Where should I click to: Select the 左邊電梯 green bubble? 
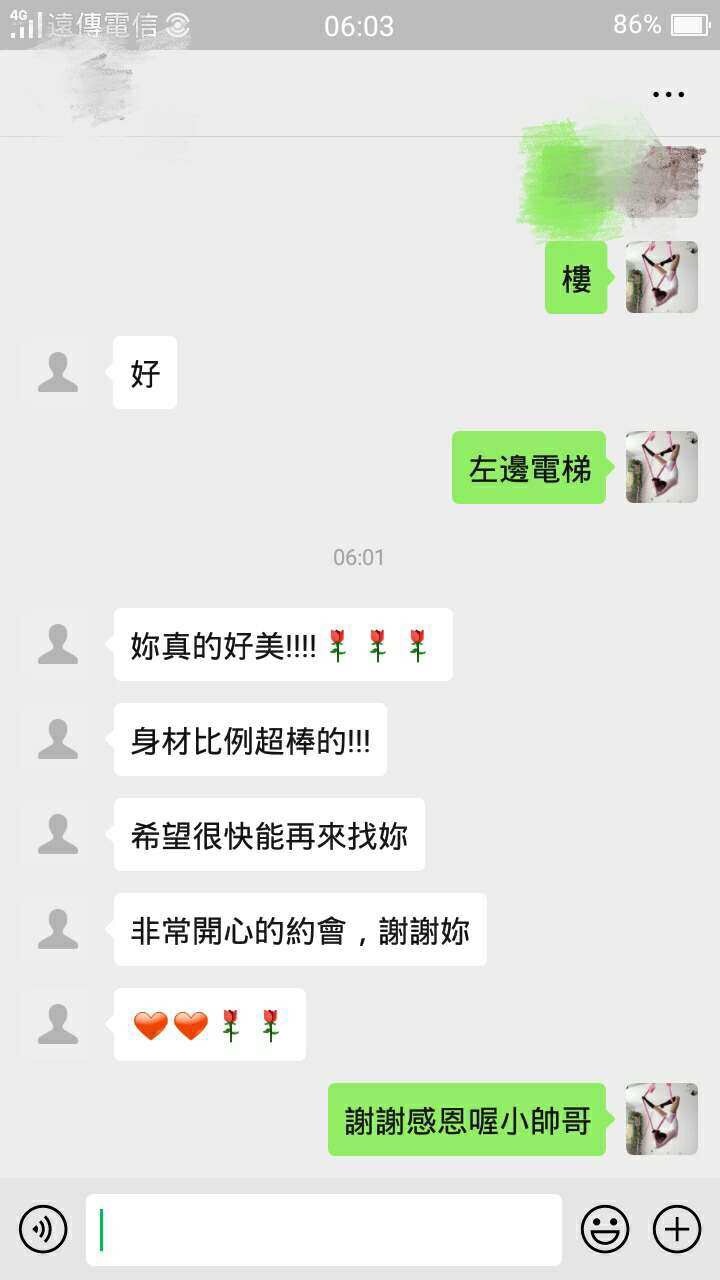coord(527,466)
